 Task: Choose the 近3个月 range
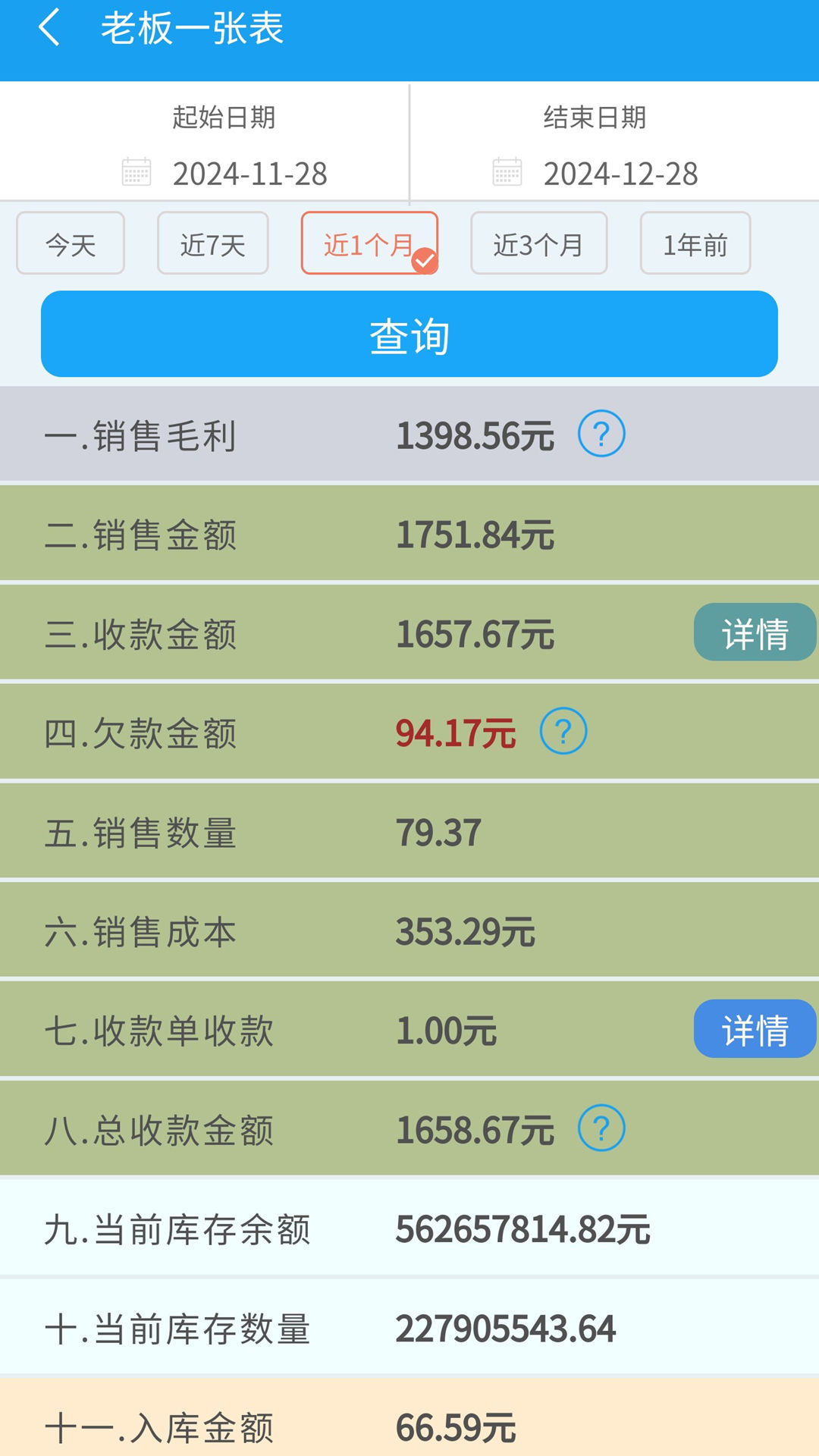coord(538,243)
